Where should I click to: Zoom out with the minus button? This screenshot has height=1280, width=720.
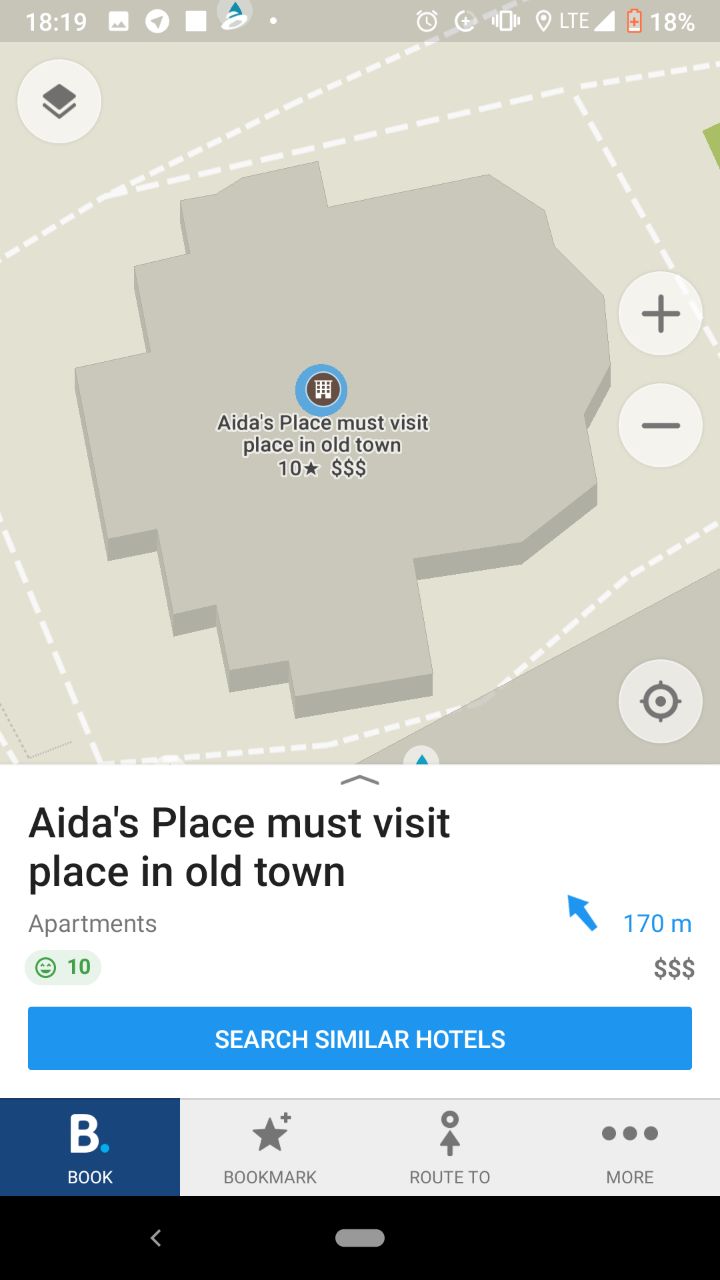pos(660,426)
